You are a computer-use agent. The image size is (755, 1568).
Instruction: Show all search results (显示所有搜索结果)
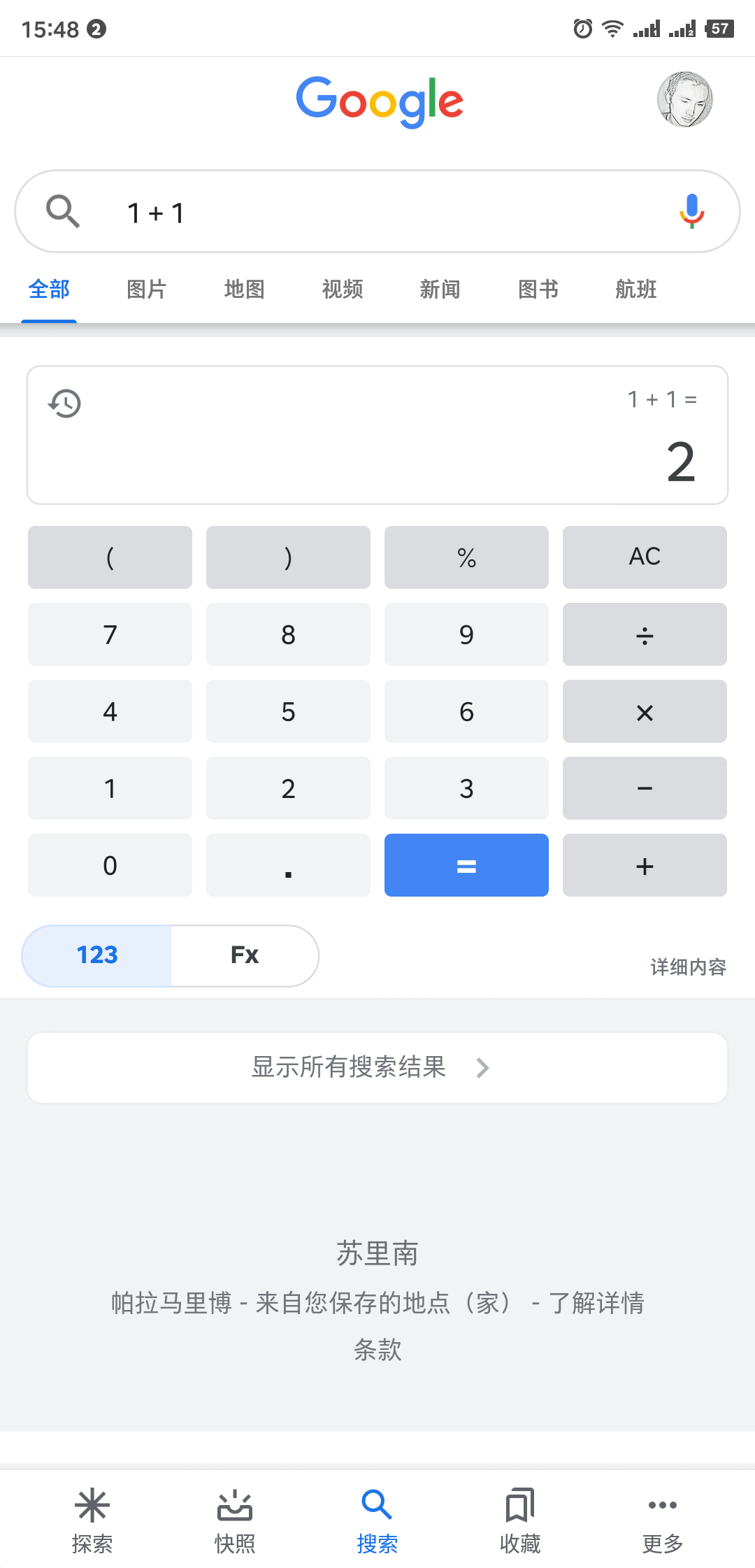coord(377,1068)
